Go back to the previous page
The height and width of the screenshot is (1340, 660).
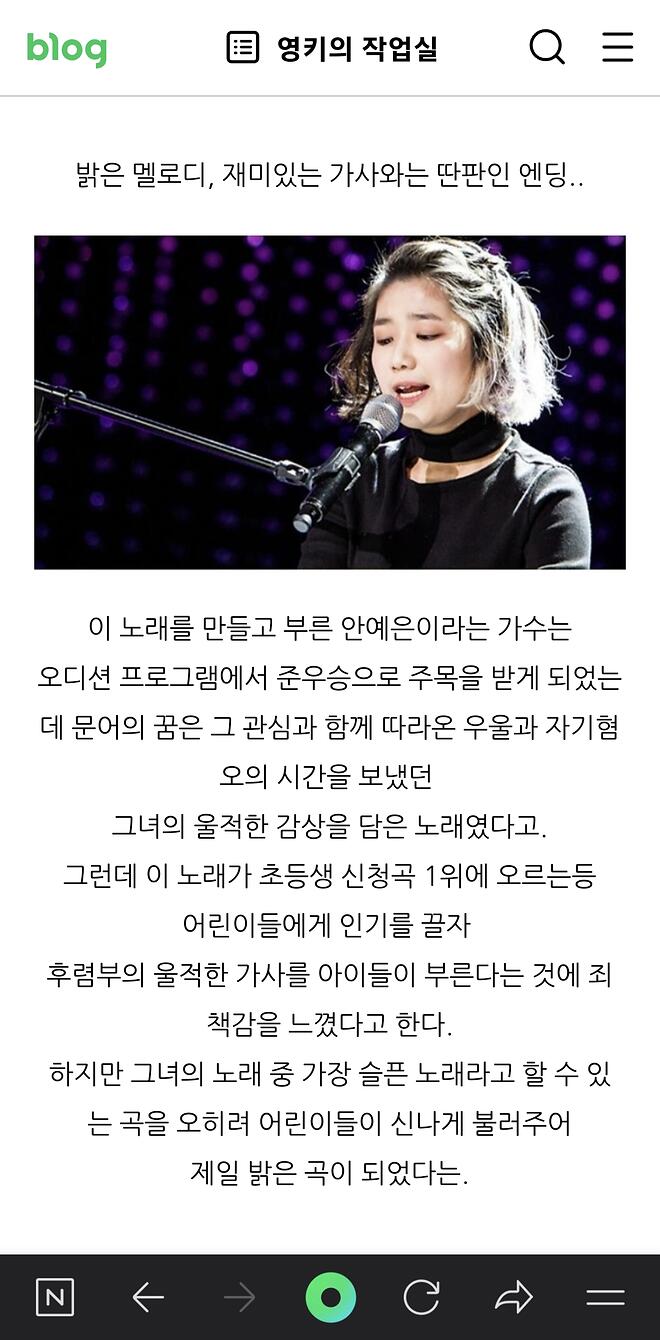coord(148,1298)
